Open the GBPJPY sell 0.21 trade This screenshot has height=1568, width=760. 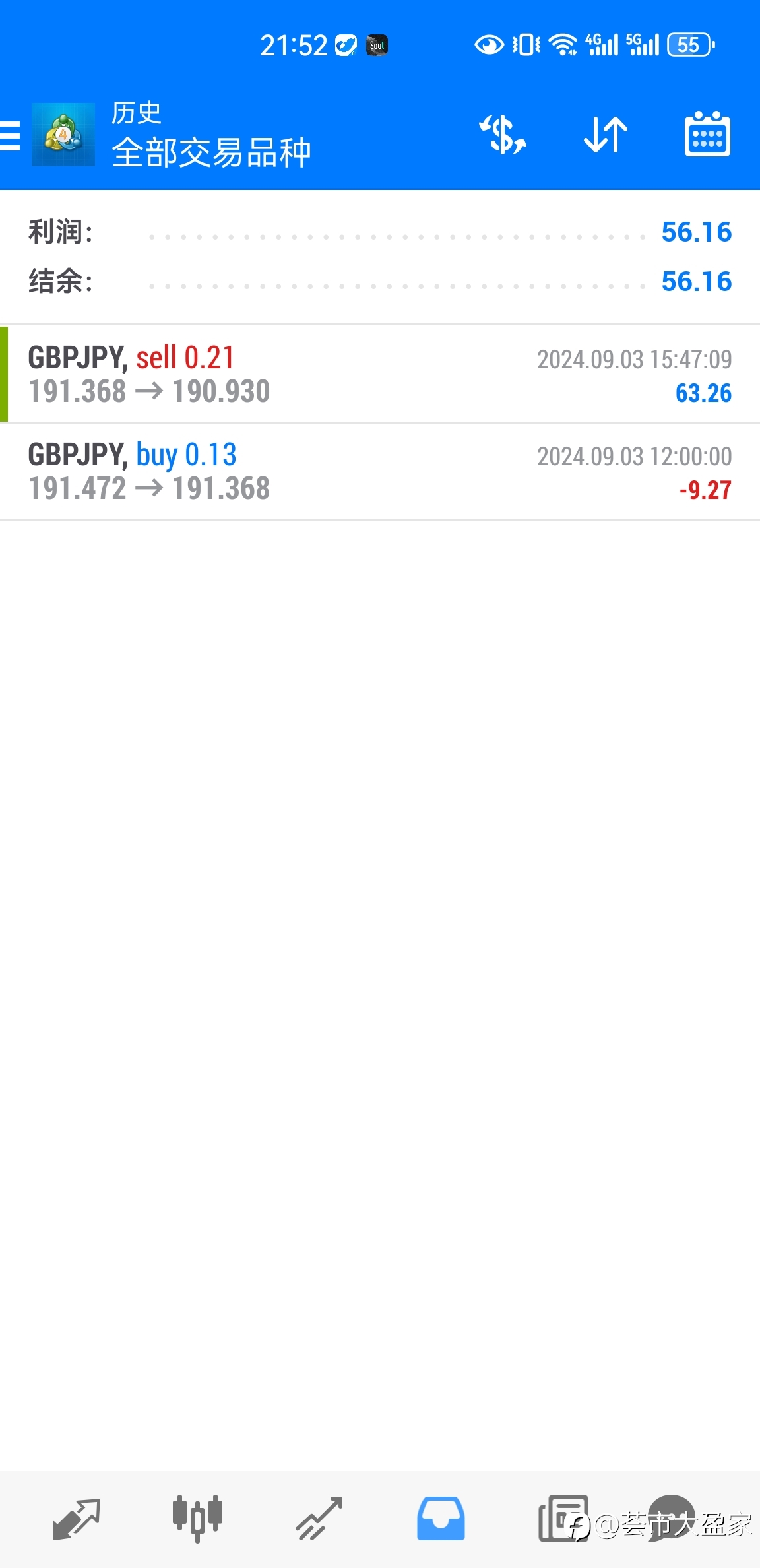(380, 374)
